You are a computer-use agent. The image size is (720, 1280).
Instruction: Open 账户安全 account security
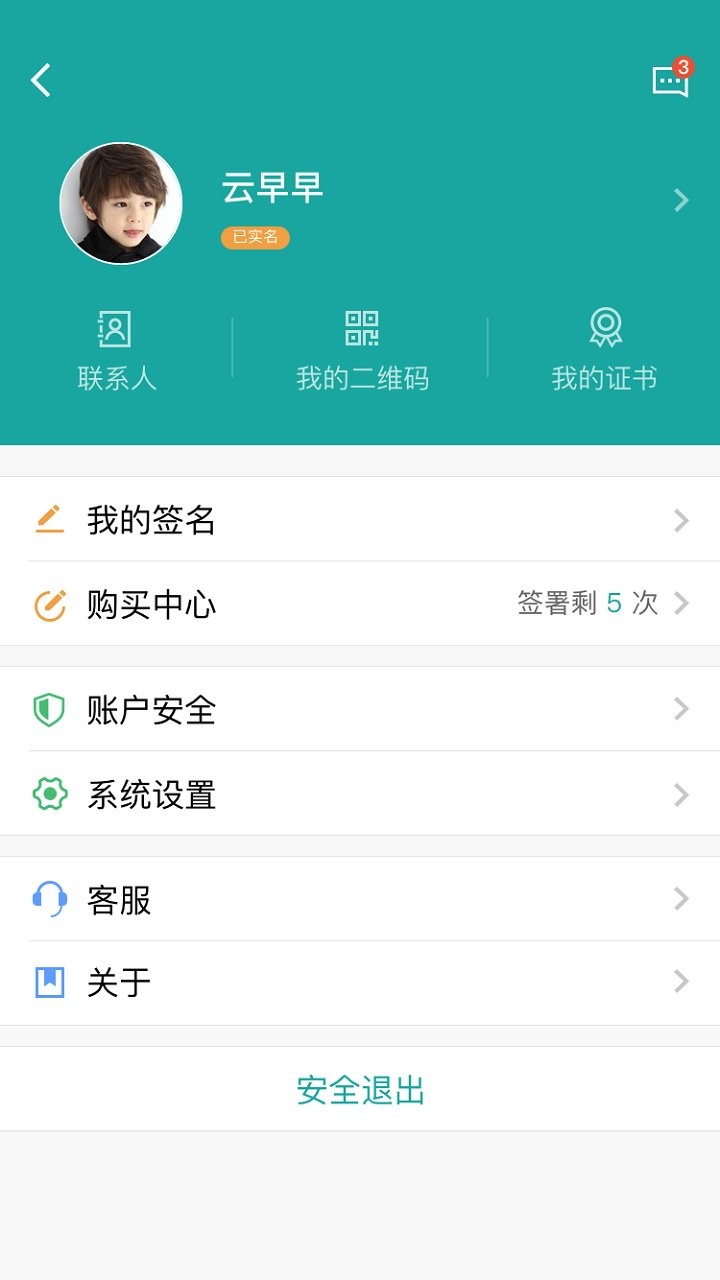click(360, 710)
